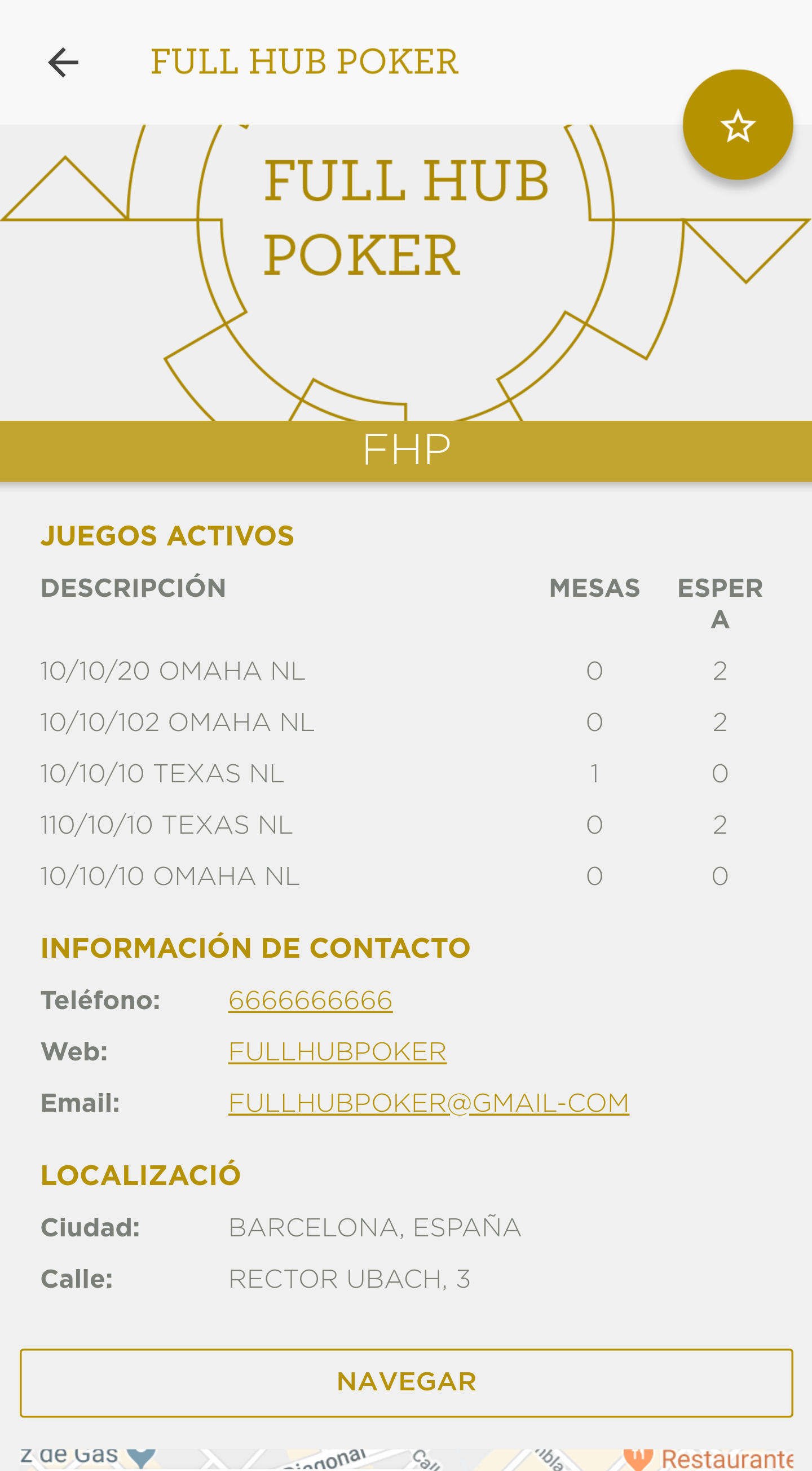The image size is (812, 1471).
Task: Email FULLHUBPOKER@GMAIL-COM
Action: 428,1103
